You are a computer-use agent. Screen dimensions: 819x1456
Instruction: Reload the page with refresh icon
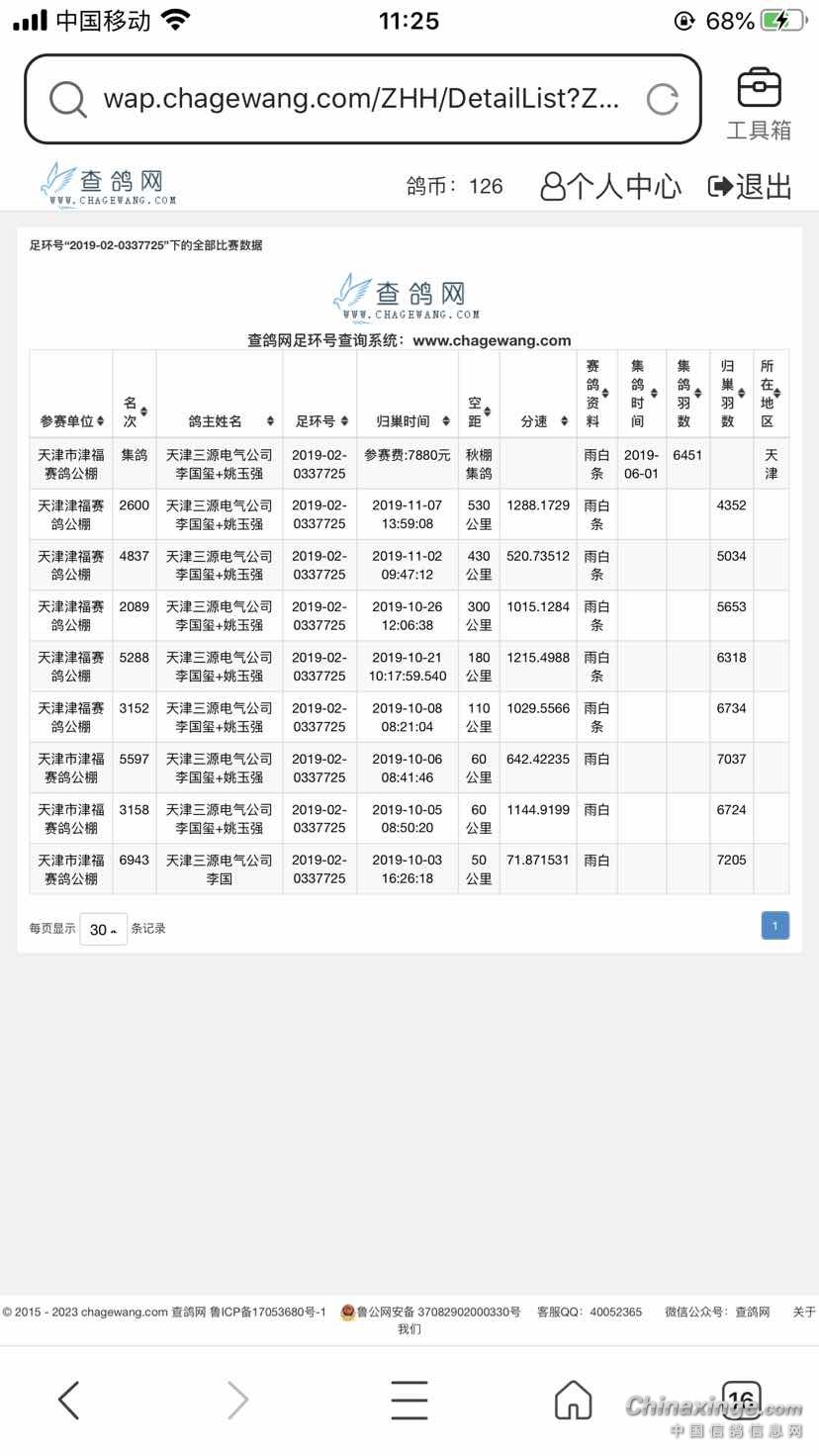click(x=662, y=99)
